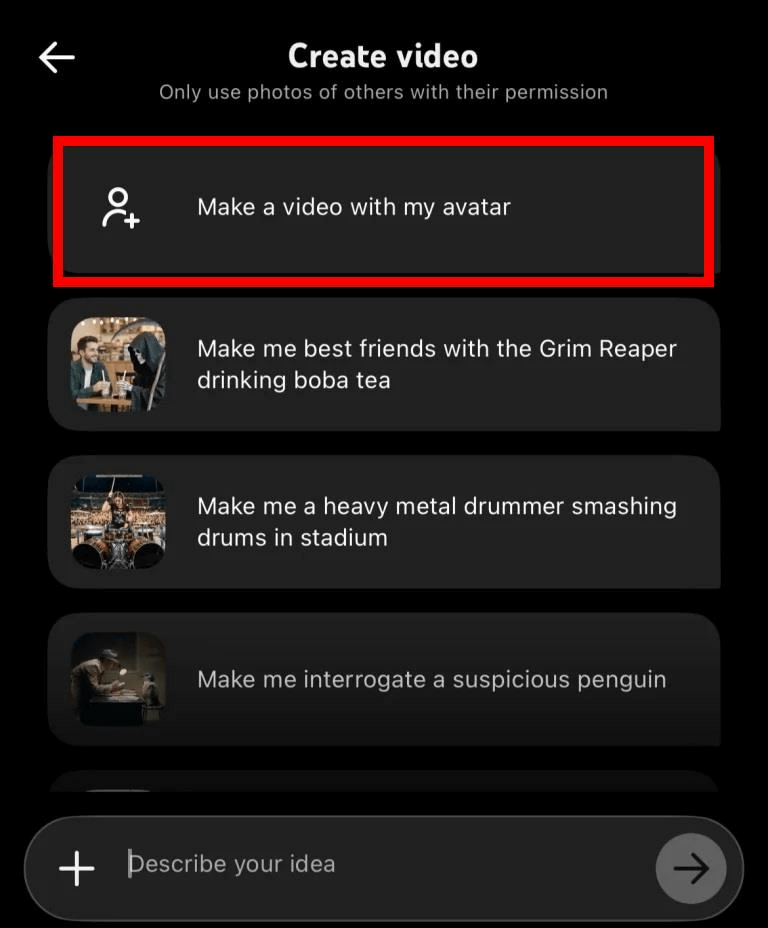
Task: Pick the heavy metal drummer prompt
Action: point(384,521)
